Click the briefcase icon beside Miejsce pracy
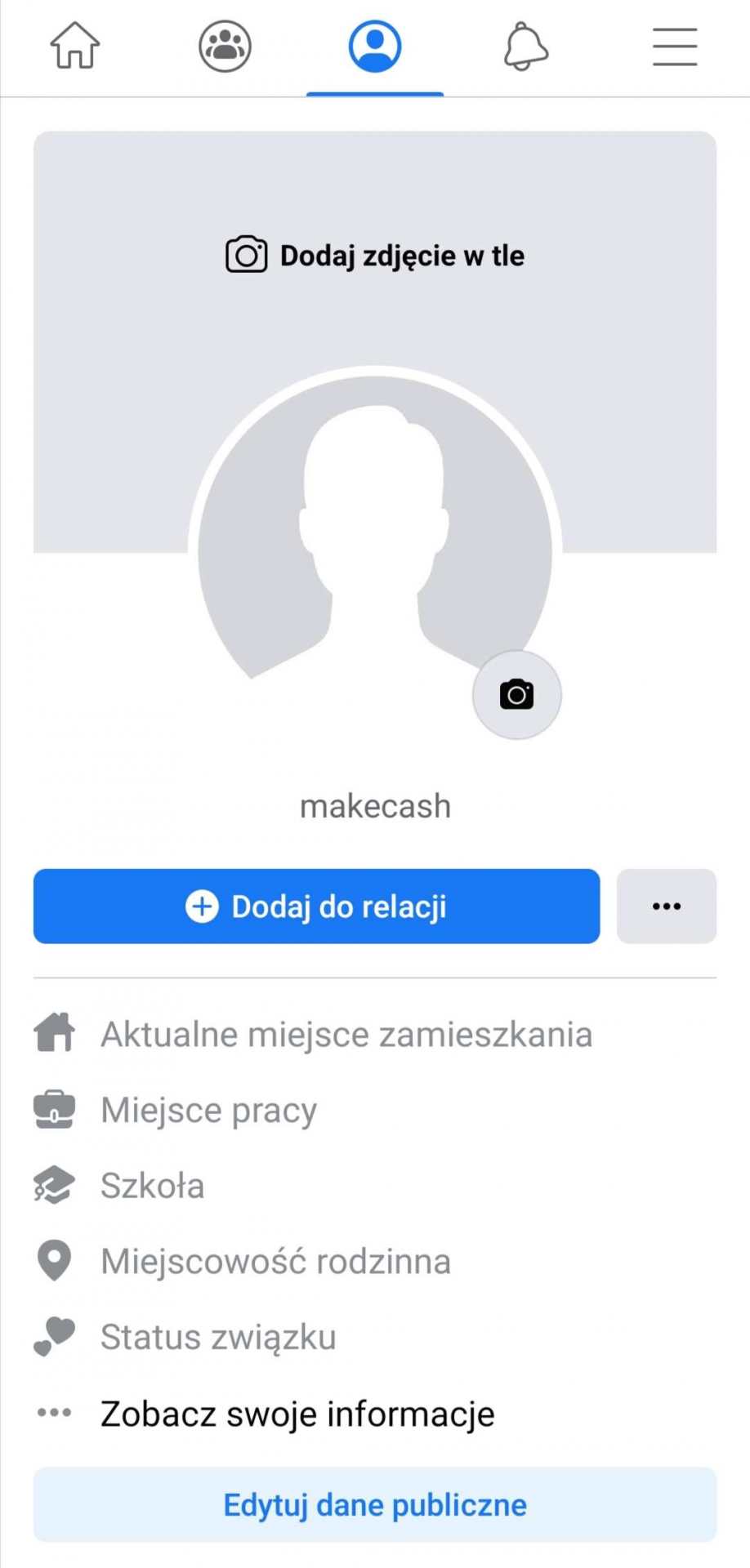 click(x=55, y=1109)
